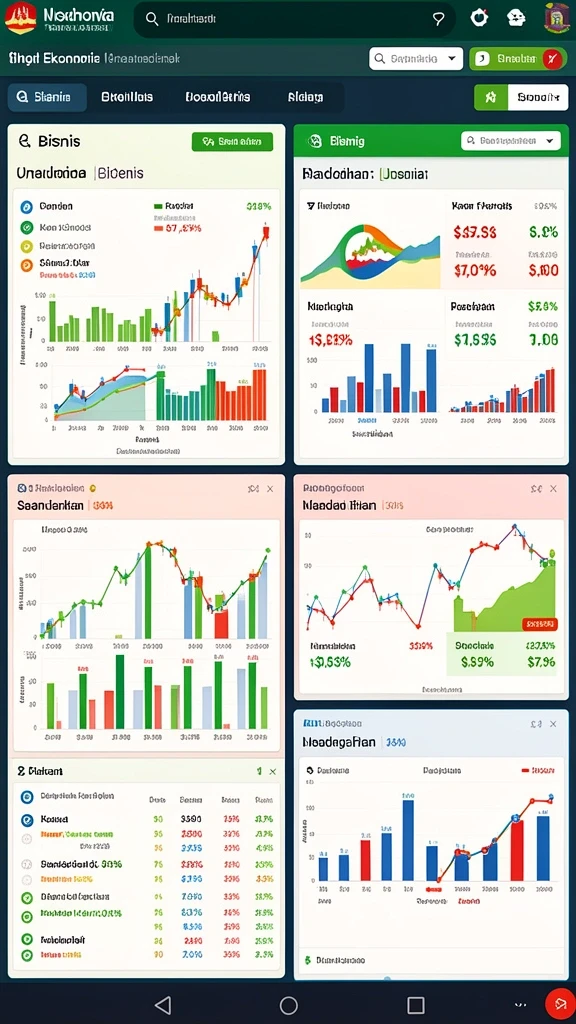Viewport: 576px width, 1024px height.
Task: Go to the home screen via the circle button
Action: [289, 1004]
